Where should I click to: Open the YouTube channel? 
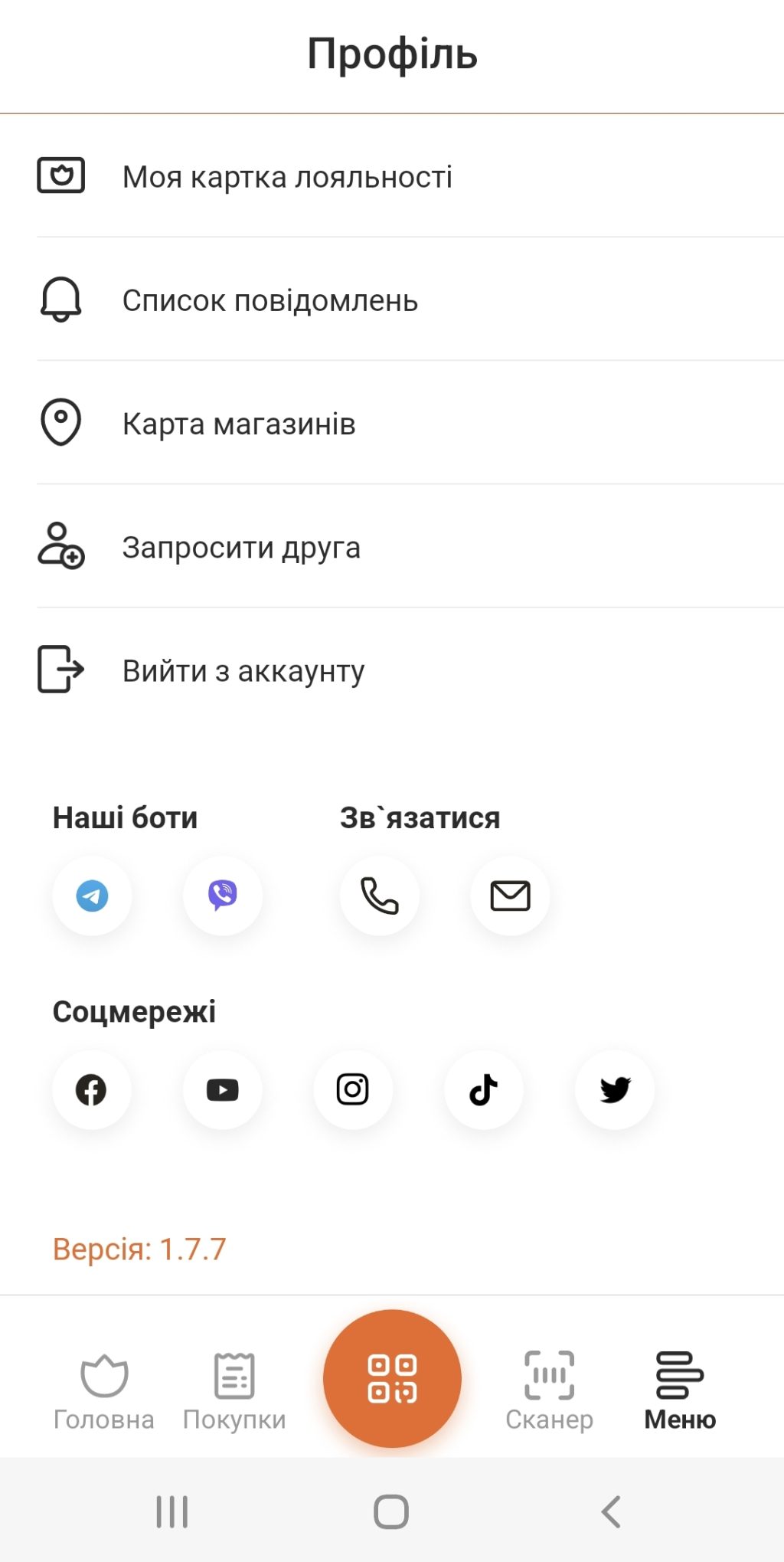pyautogui.click(x=223, y=1089)
